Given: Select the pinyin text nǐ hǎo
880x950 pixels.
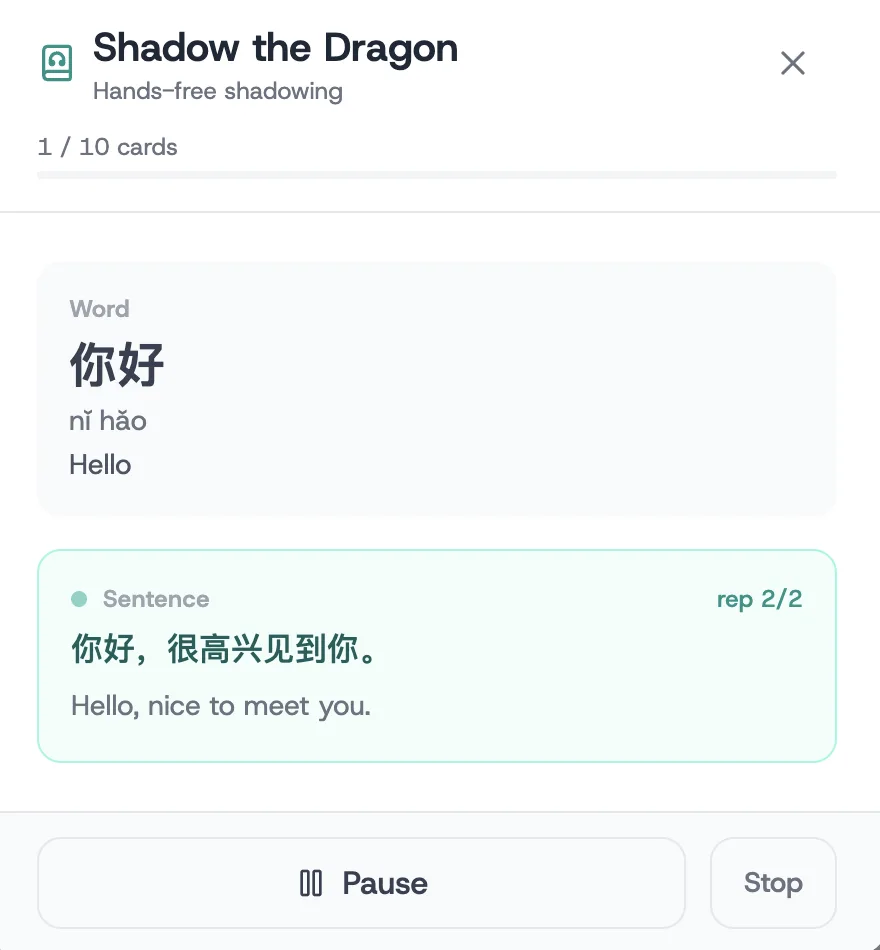Looking at the screenshot, I should point(108,421).
